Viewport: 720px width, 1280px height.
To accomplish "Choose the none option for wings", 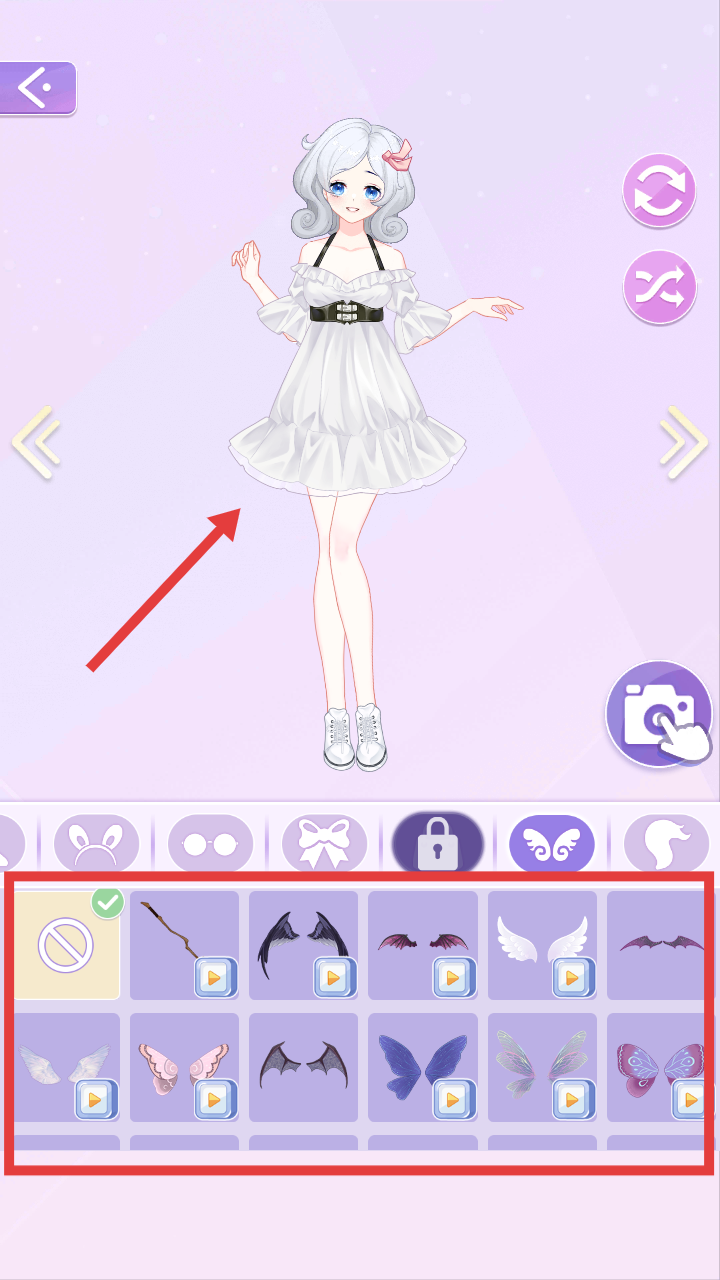I will coord(66,945).
